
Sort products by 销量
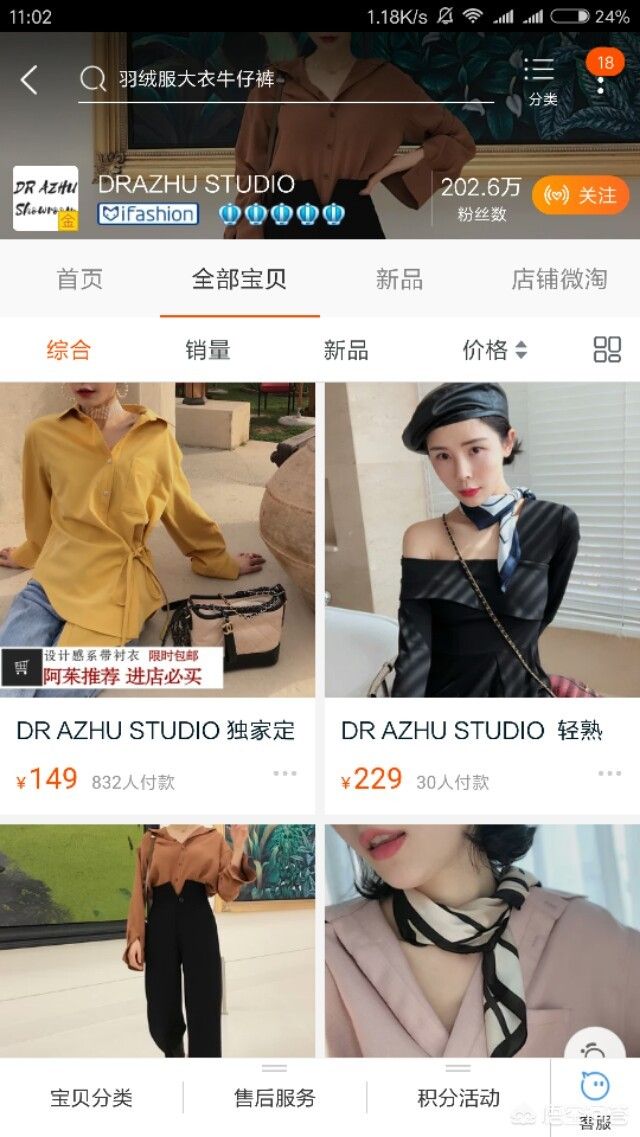(208, 349)
